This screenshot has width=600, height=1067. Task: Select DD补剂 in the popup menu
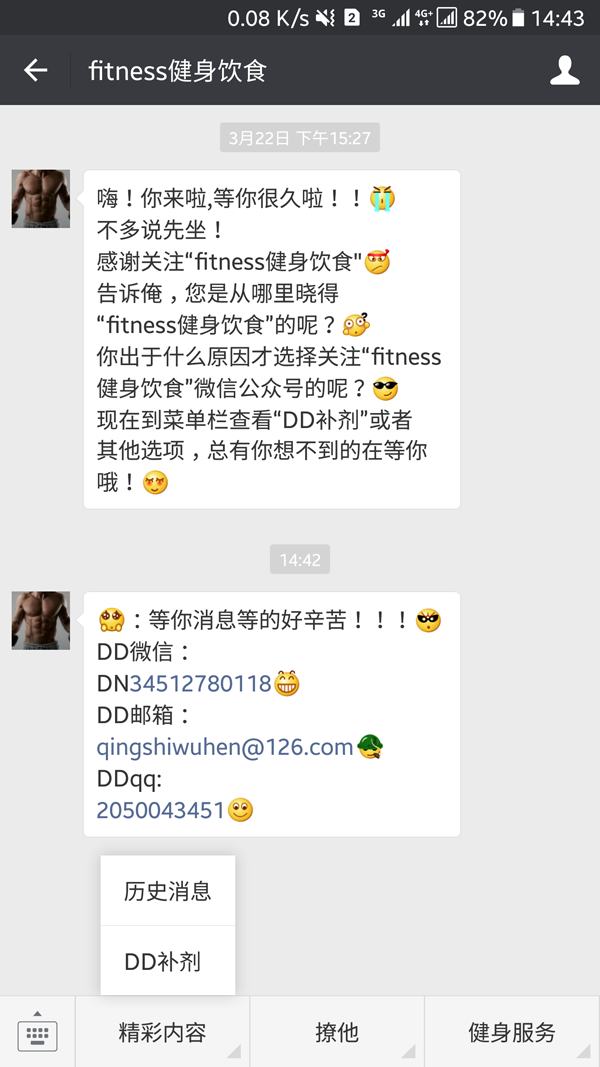pos(163,961)
